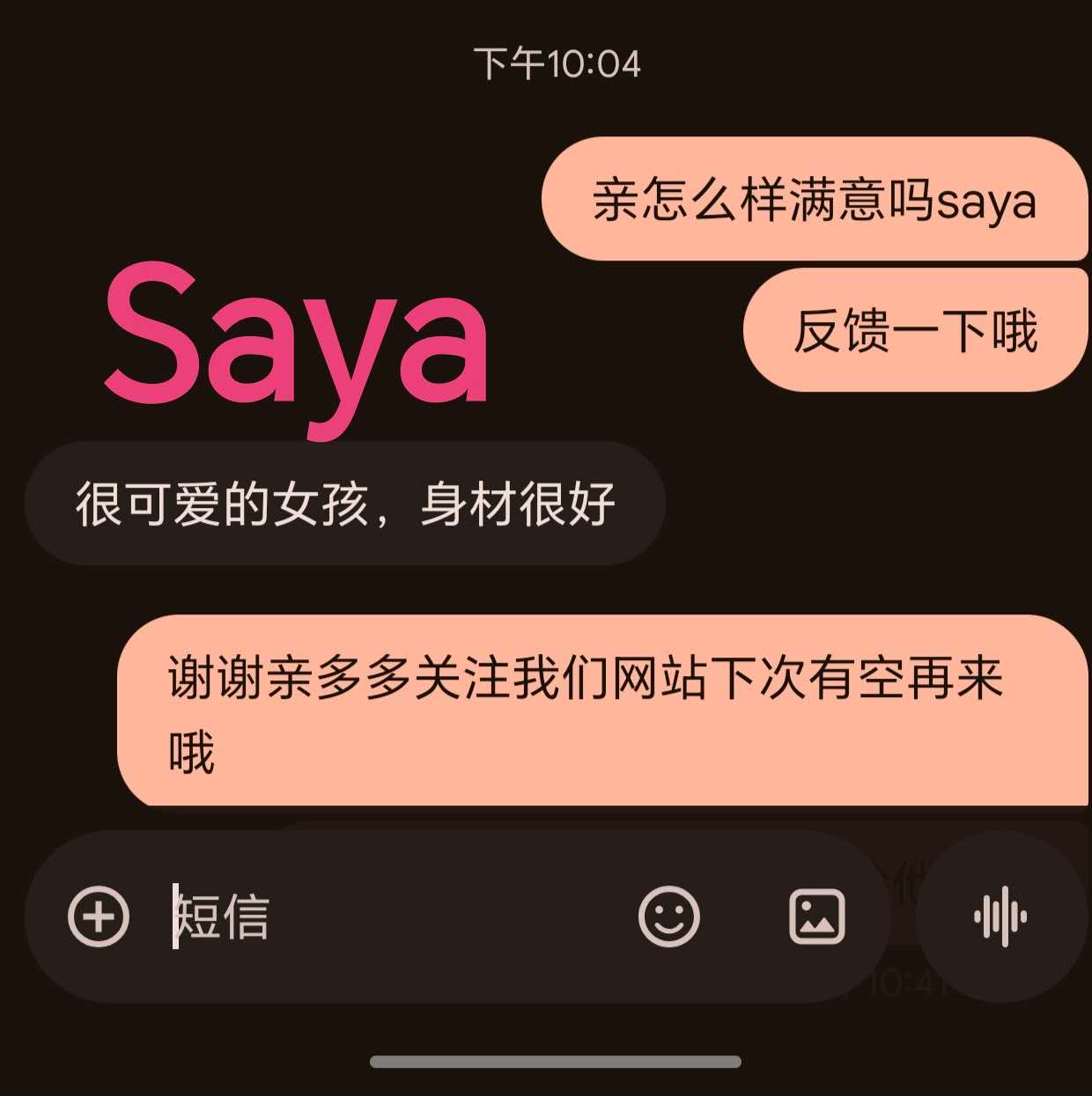This screenshot has height=1096, width=1092.
Task: Attach a photo from the gallery
Action: (816, 916)
